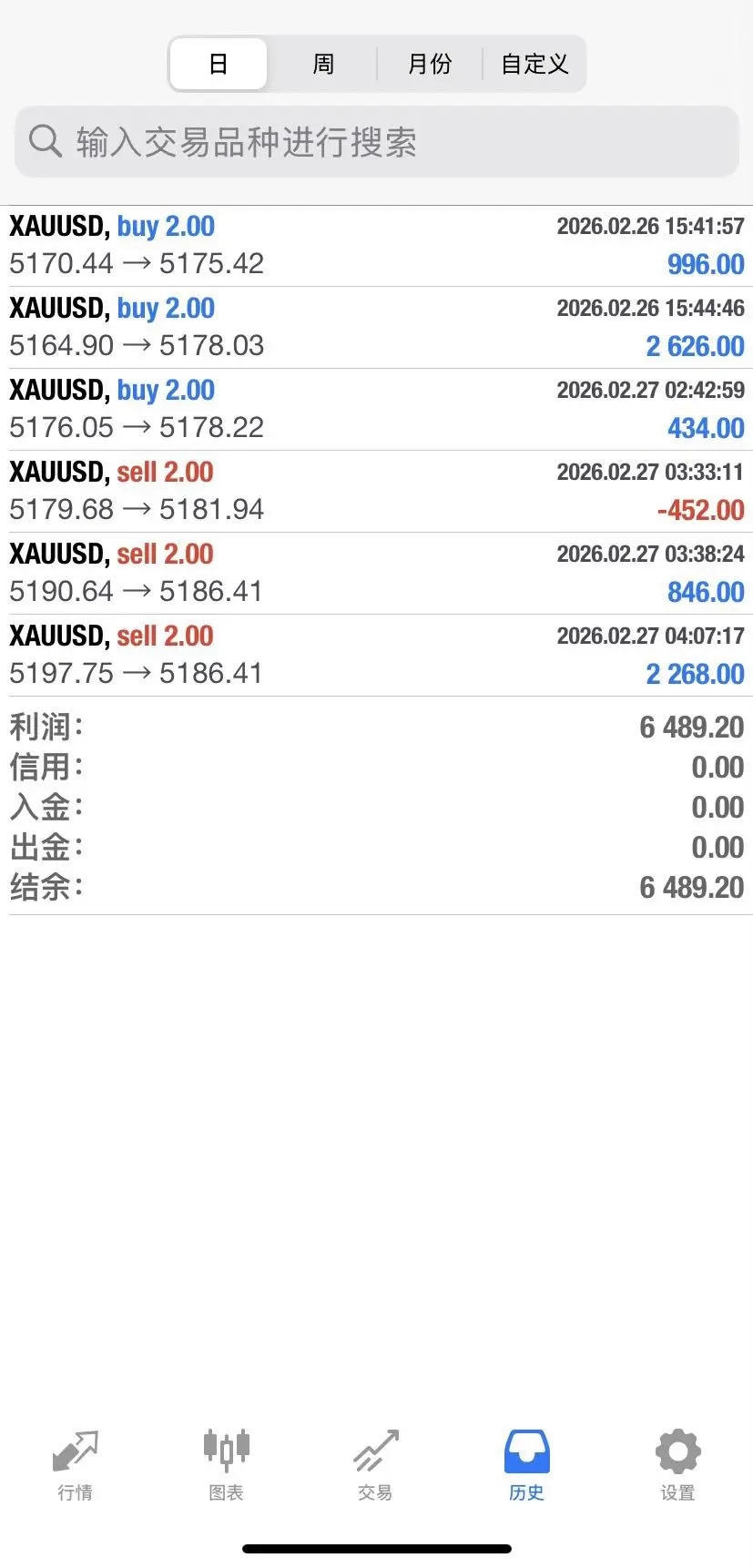Open the XAUUSD sell trade showing -452.00
753x1568 pixels.
tap(376, 492)
